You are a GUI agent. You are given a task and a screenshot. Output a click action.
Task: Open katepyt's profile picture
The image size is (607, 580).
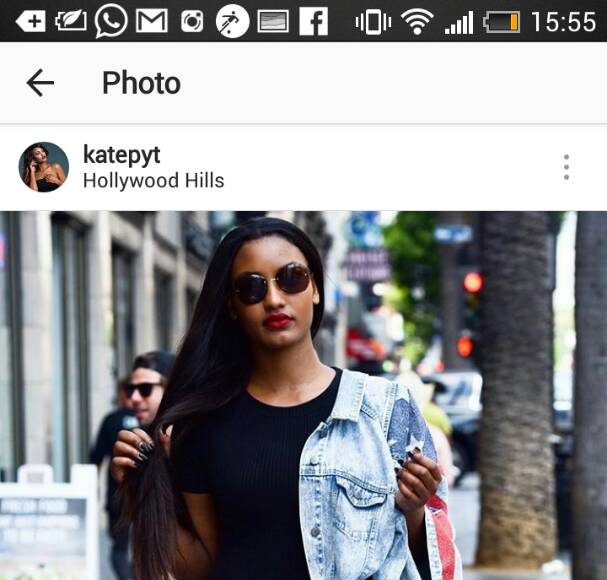coord(44,167)
